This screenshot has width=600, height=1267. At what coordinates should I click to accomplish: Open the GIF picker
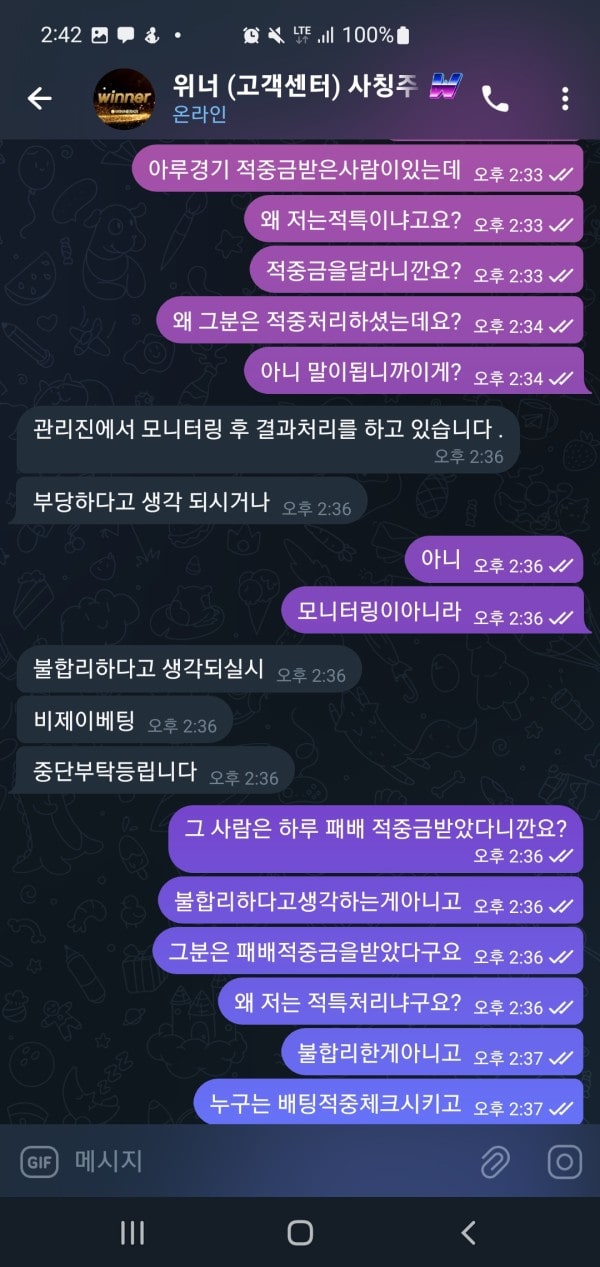click(39, 1162)
